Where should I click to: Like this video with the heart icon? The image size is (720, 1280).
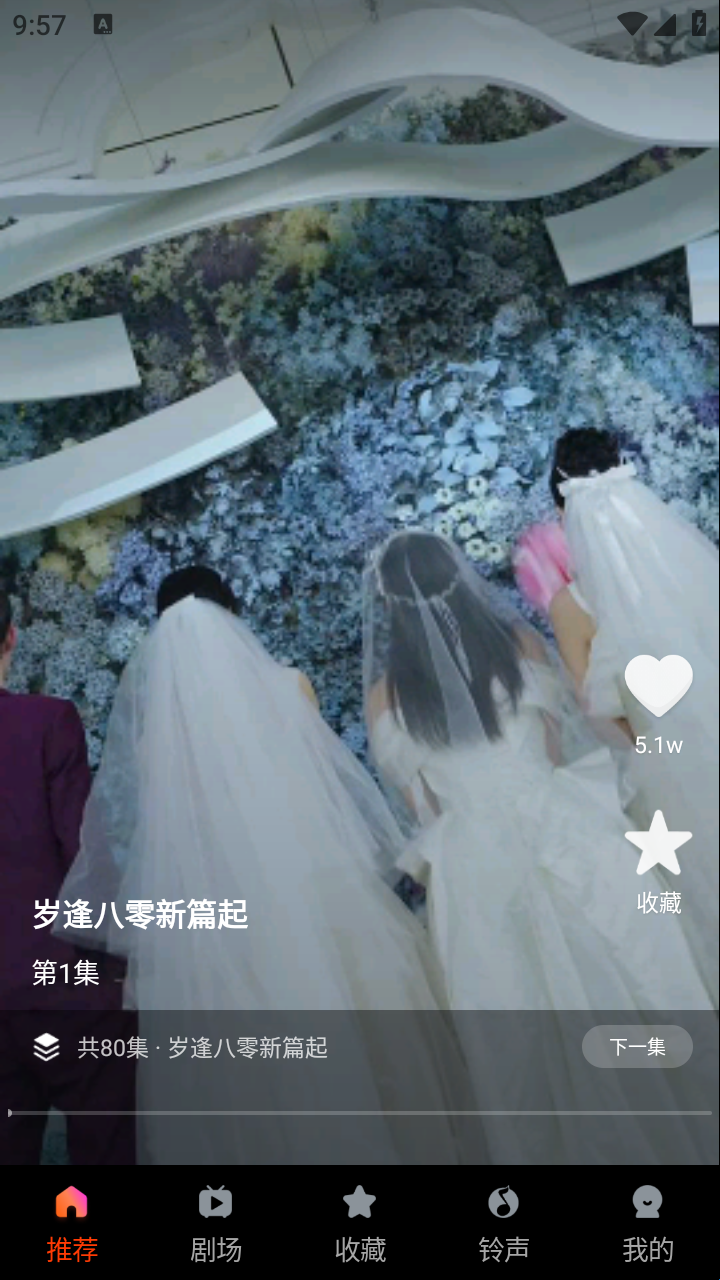[658, 686]
